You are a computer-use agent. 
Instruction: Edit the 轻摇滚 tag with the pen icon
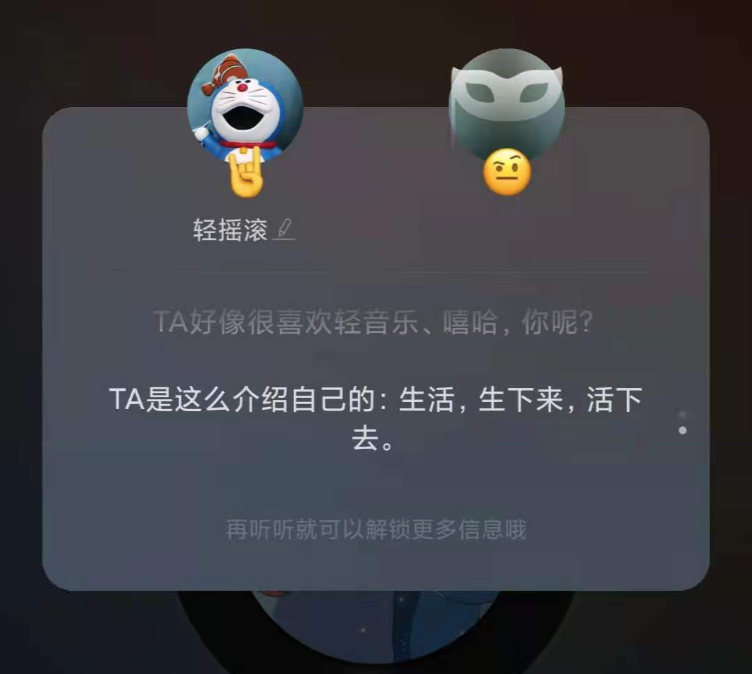pos(284,231)
